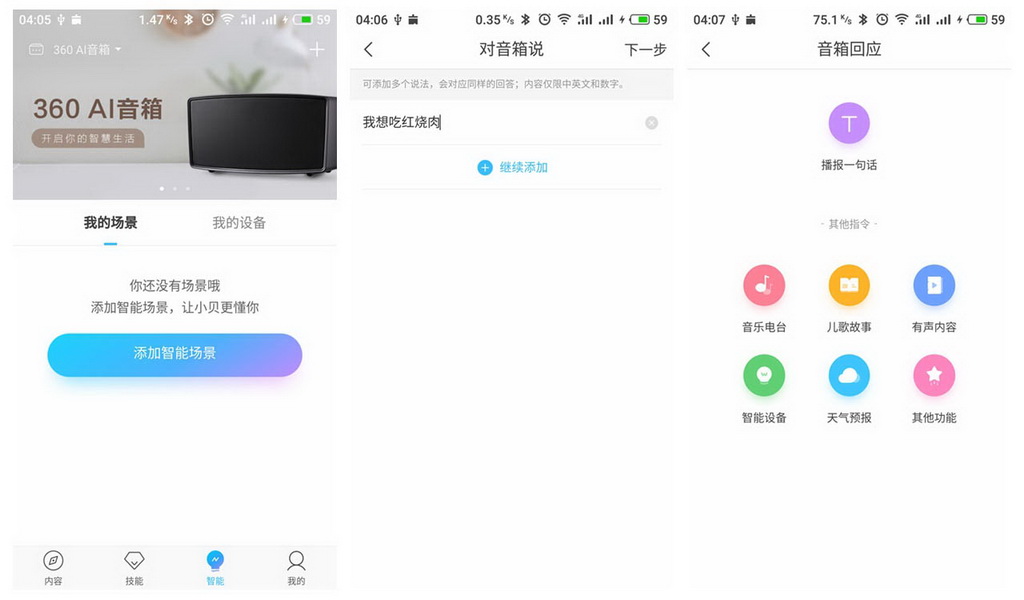Screen dimensions: 1024x600
Task: Select the 我的场景 tab
Action: click(x=111, y=222)
